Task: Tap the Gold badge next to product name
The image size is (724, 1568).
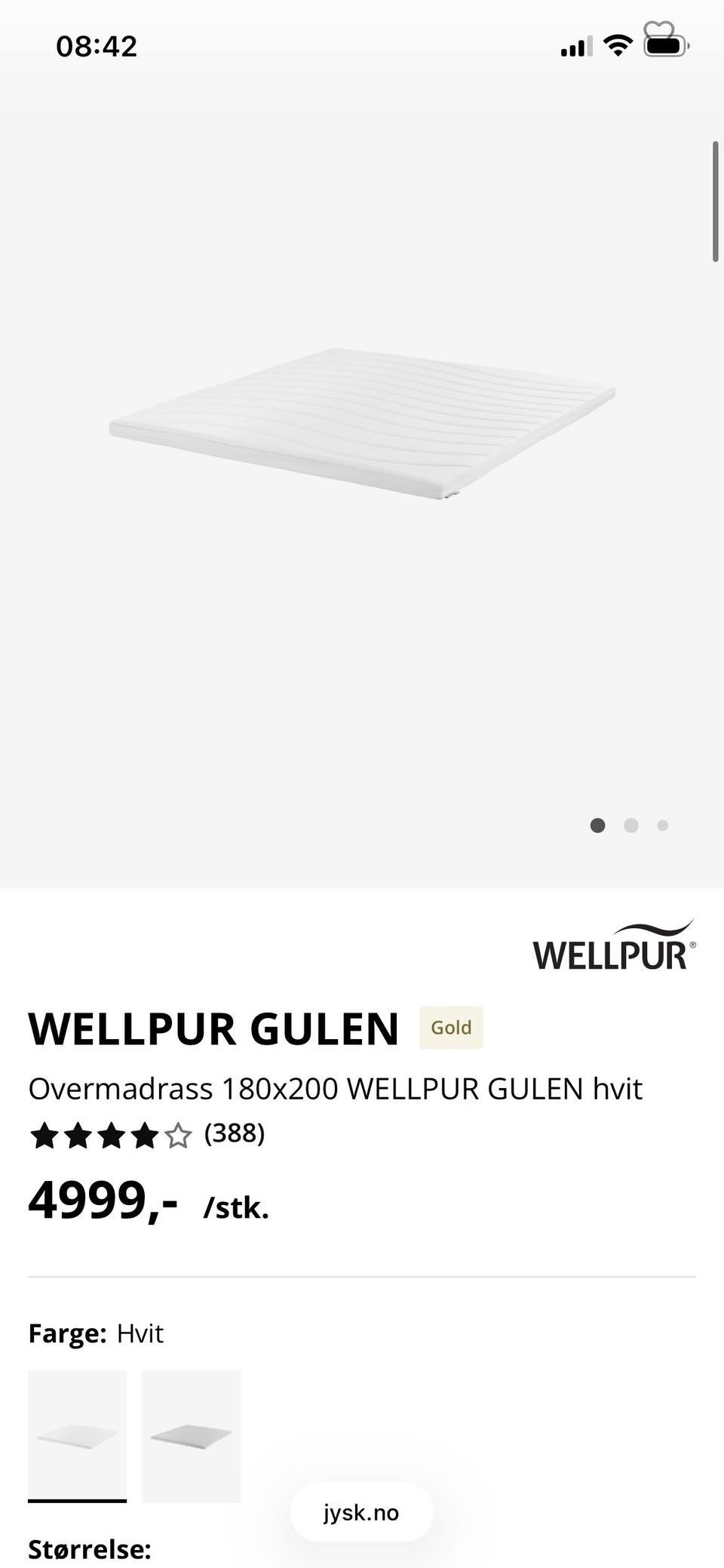Action: pos(450,1027)
